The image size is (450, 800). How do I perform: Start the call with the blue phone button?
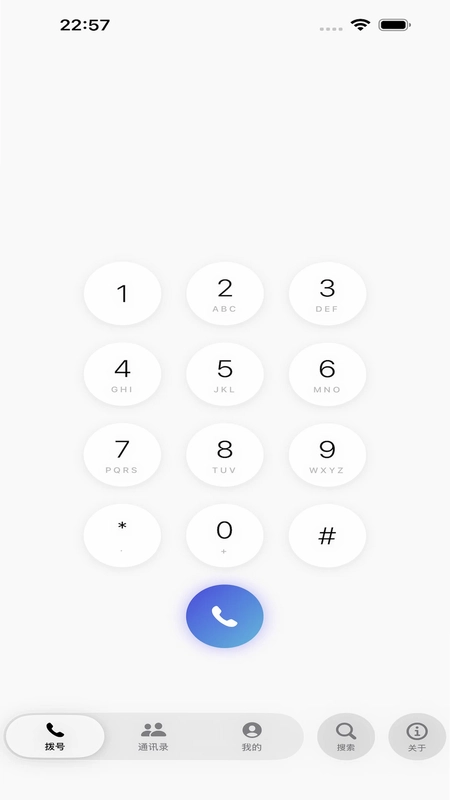225,616
